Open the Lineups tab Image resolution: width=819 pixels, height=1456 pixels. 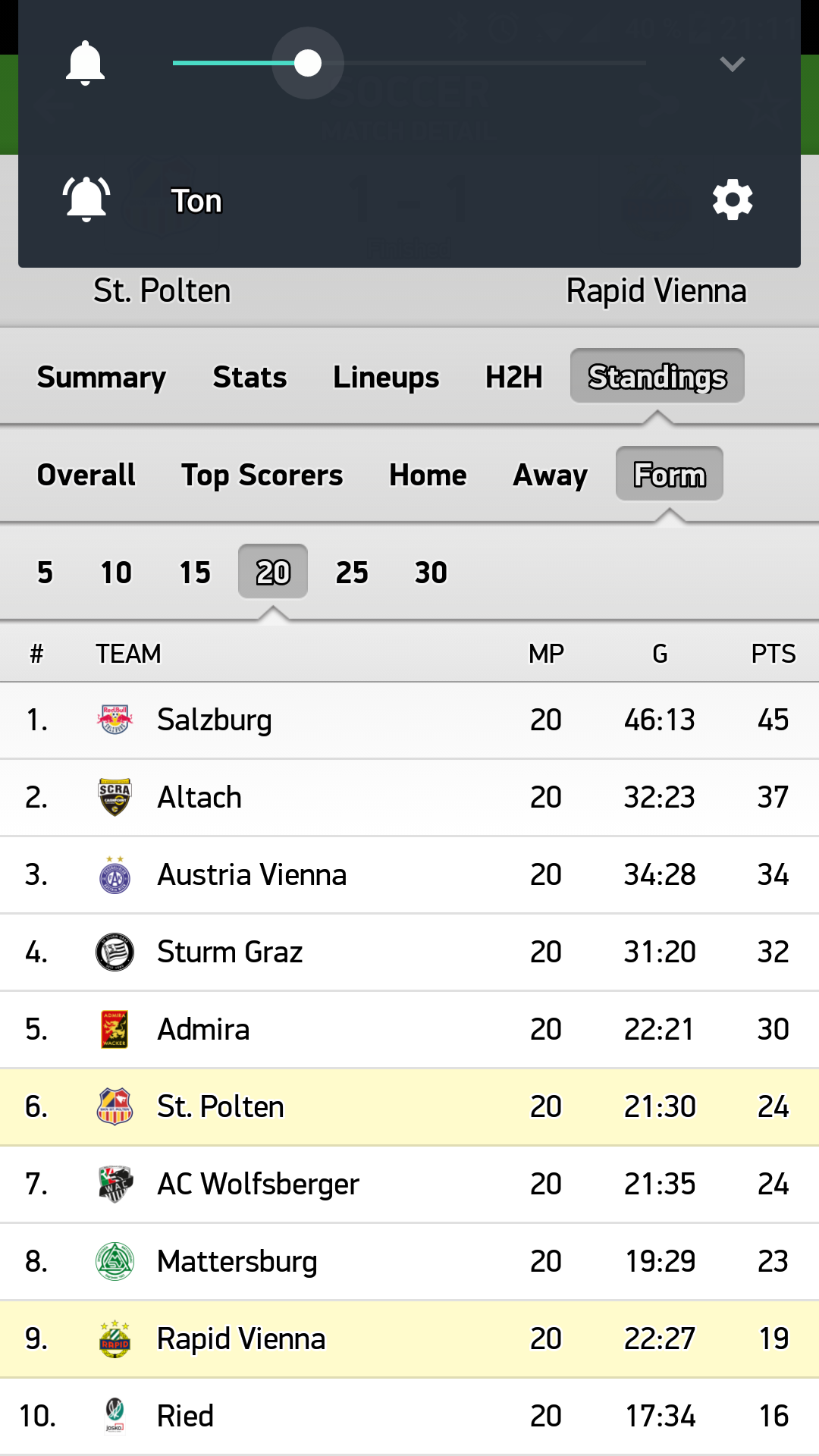pyautogui.click(x=386, y=377)
